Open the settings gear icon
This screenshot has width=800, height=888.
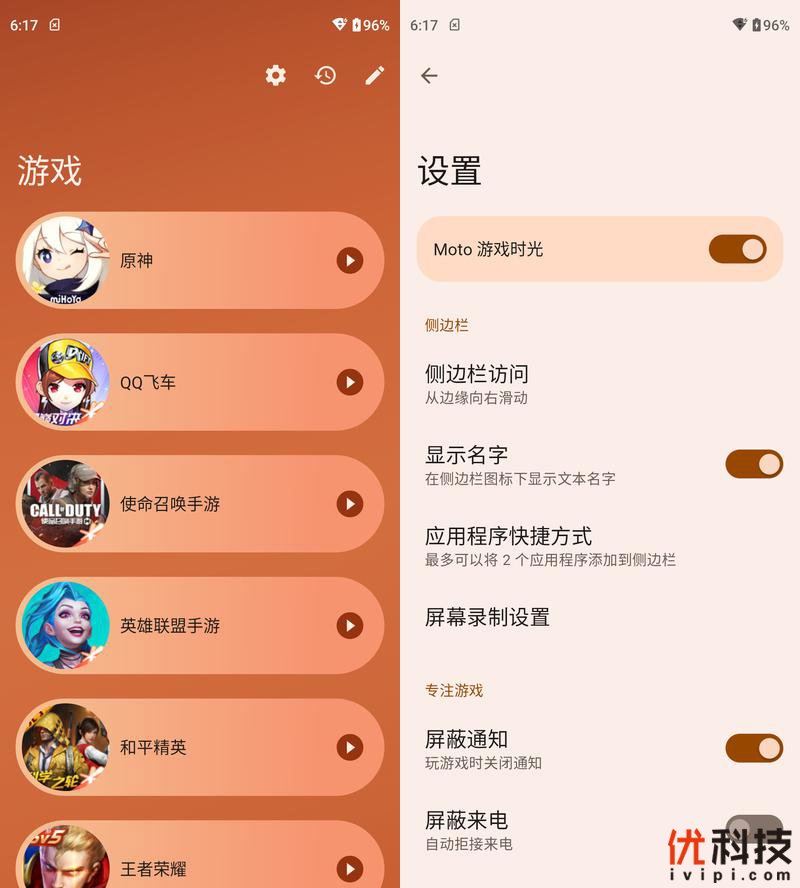276,75
